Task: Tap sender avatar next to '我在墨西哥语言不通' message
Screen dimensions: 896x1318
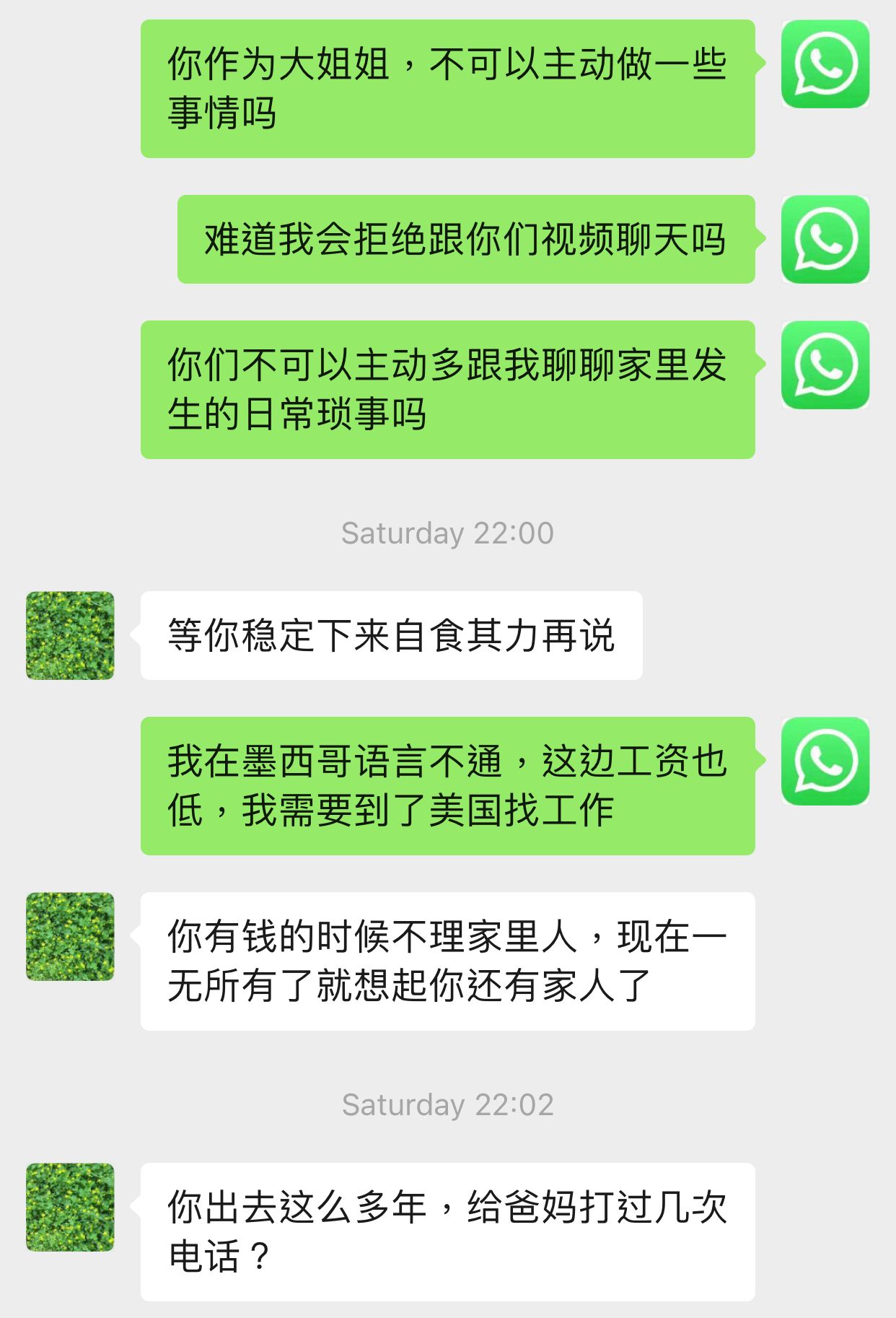Action: click(825, 761)
